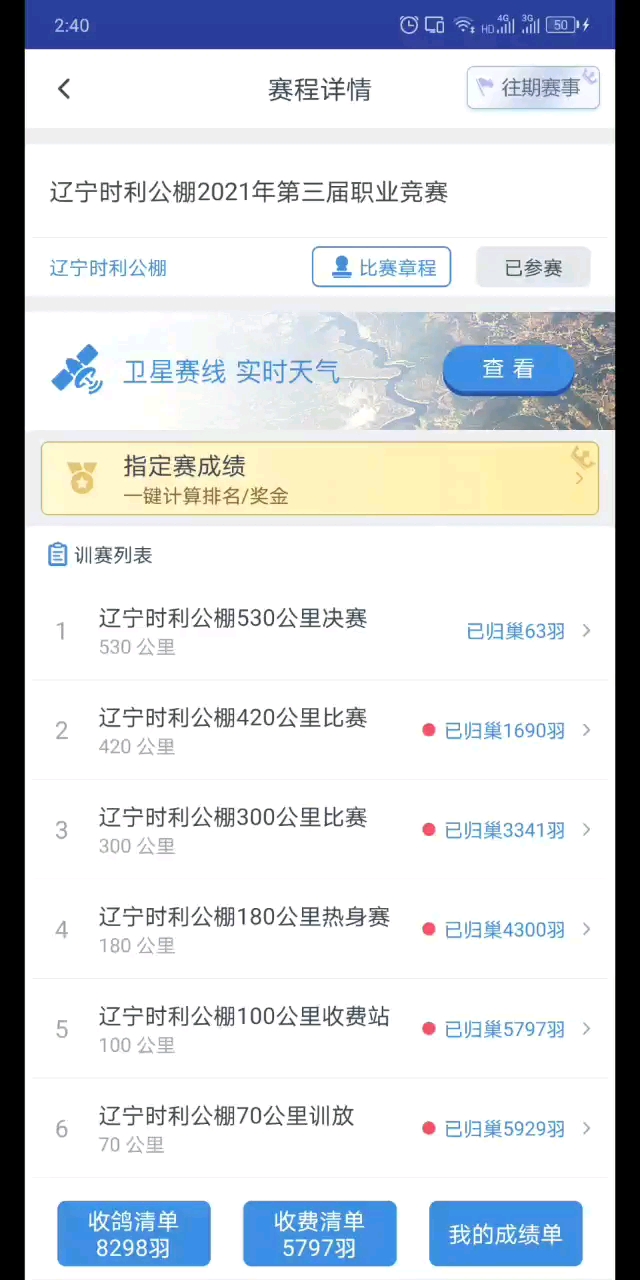Screen dimensions: 640x1280
Task: Open 我的成绩单 results
Action: pos(505,1234)
